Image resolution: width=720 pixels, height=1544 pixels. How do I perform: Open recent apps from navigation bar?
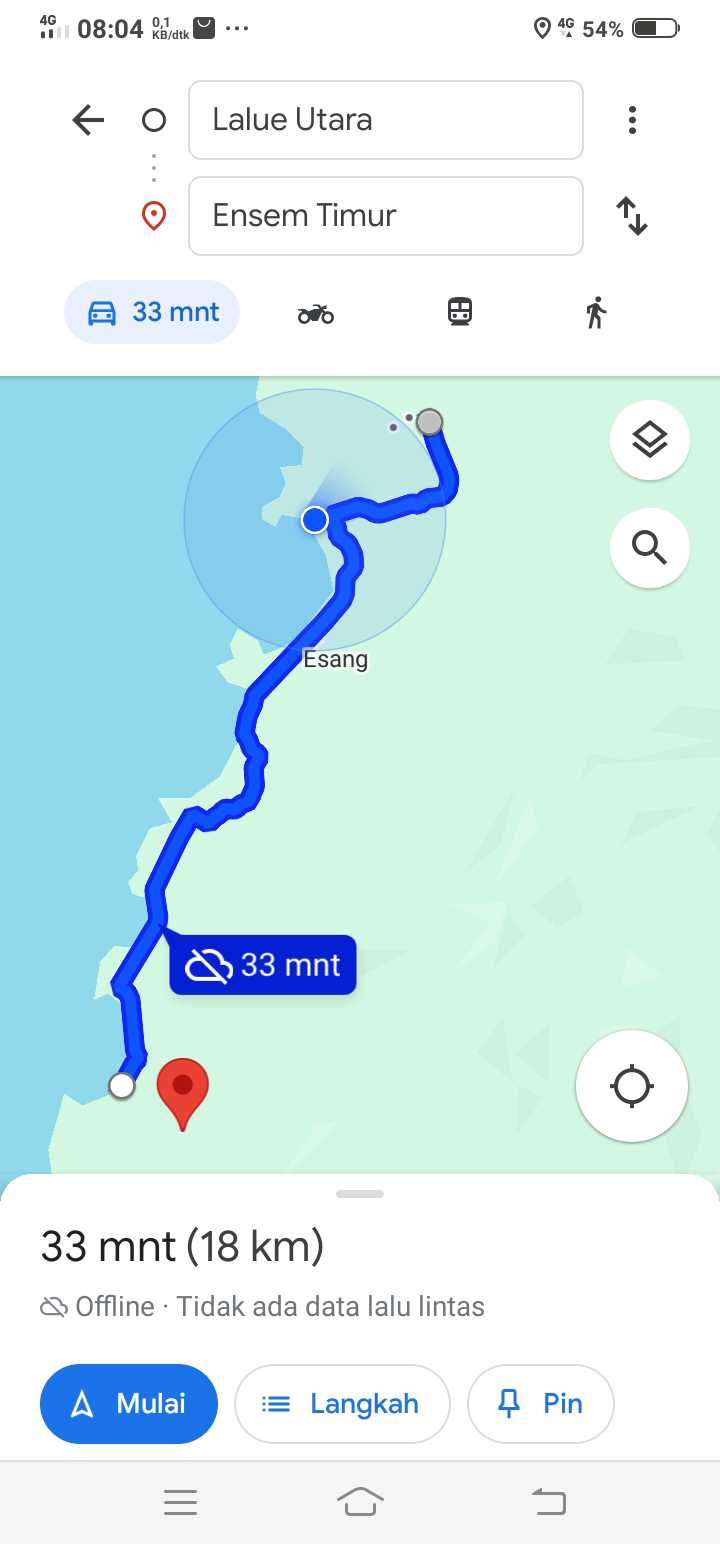click(x=180, y=1502)
